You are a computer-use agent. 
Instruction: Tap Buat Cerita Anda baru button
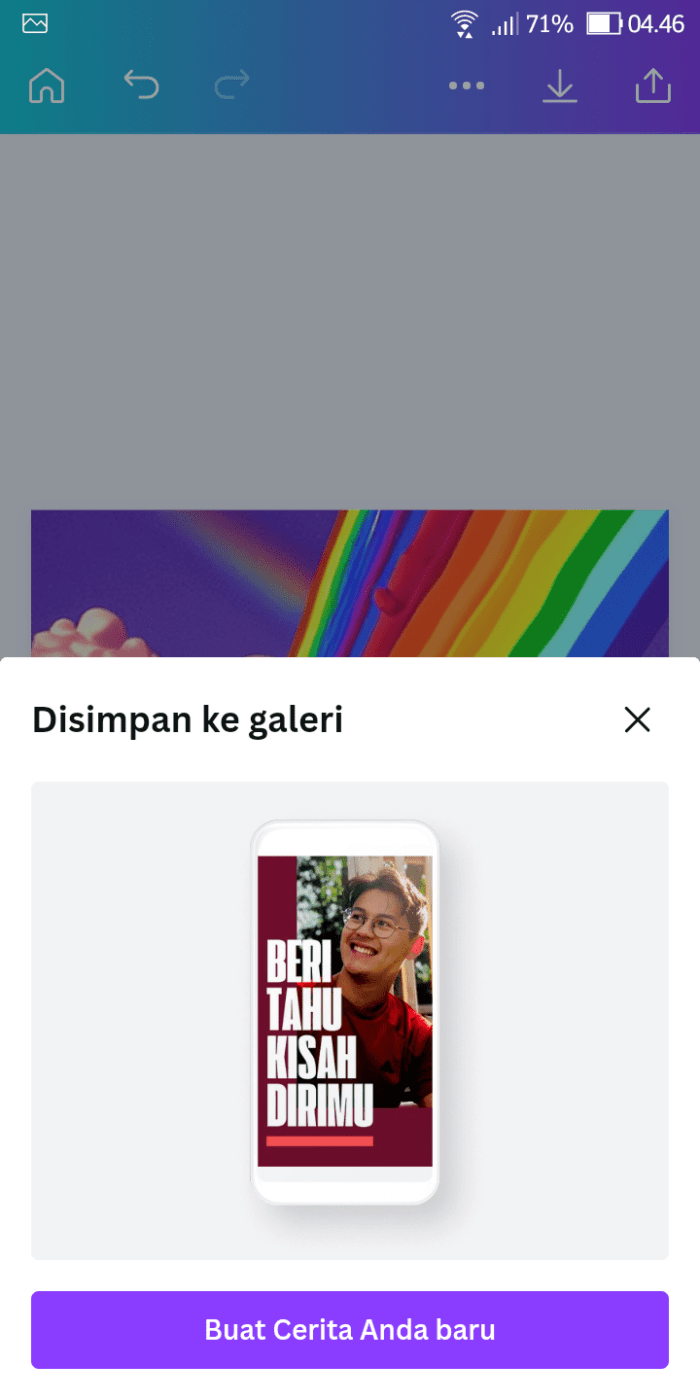click(350, 1329)
